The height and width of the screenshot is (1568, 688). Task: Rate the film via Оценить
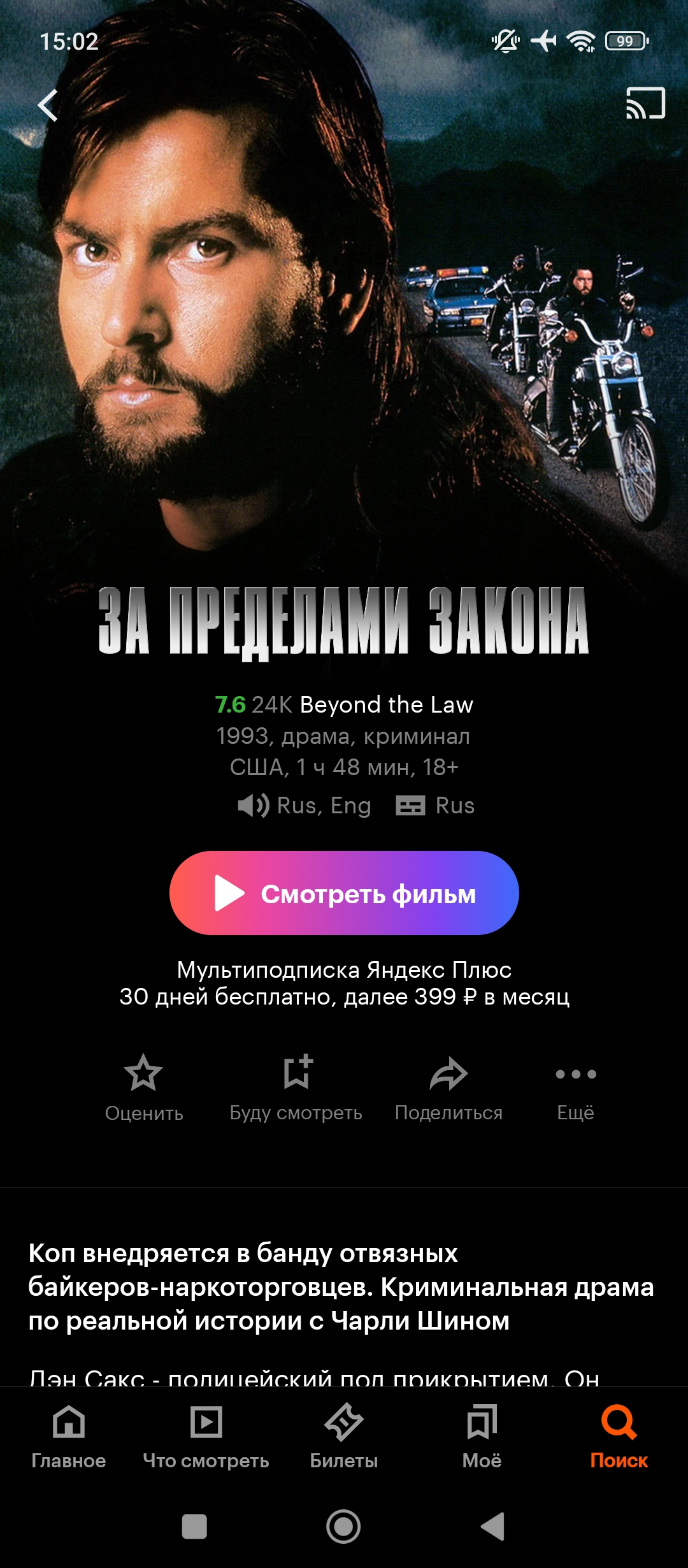tap(144, 1088)
